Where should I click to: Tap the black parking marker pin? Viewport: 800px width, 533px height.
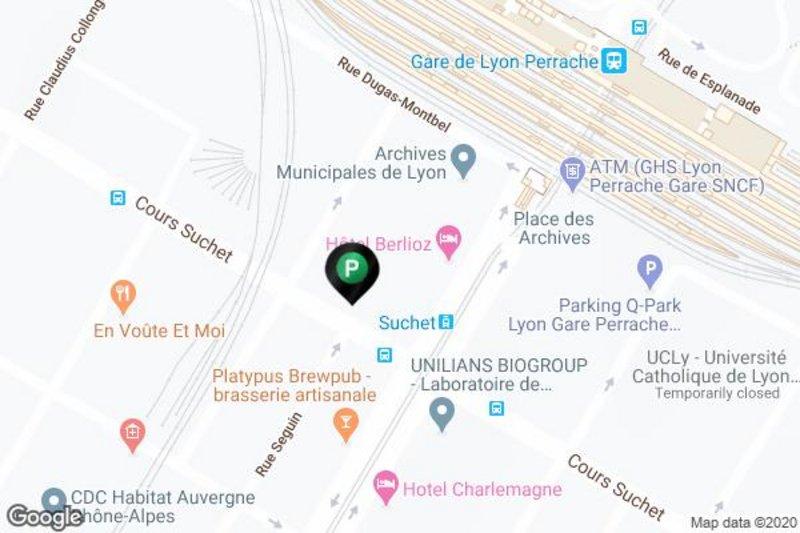(x=352, y=269)
